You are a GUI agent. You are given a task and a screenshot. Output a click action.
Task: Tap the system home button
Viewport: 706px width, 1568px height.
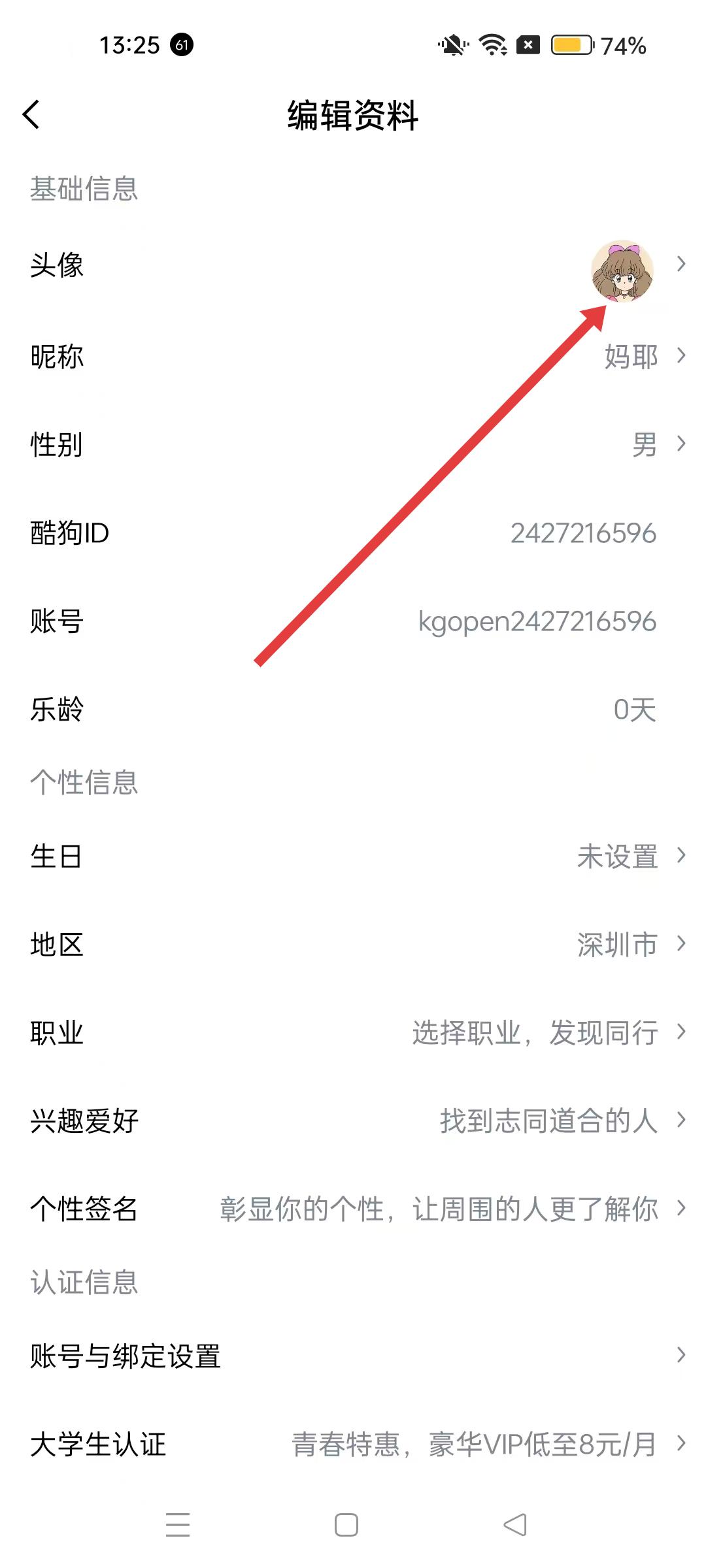(346, 1525)
